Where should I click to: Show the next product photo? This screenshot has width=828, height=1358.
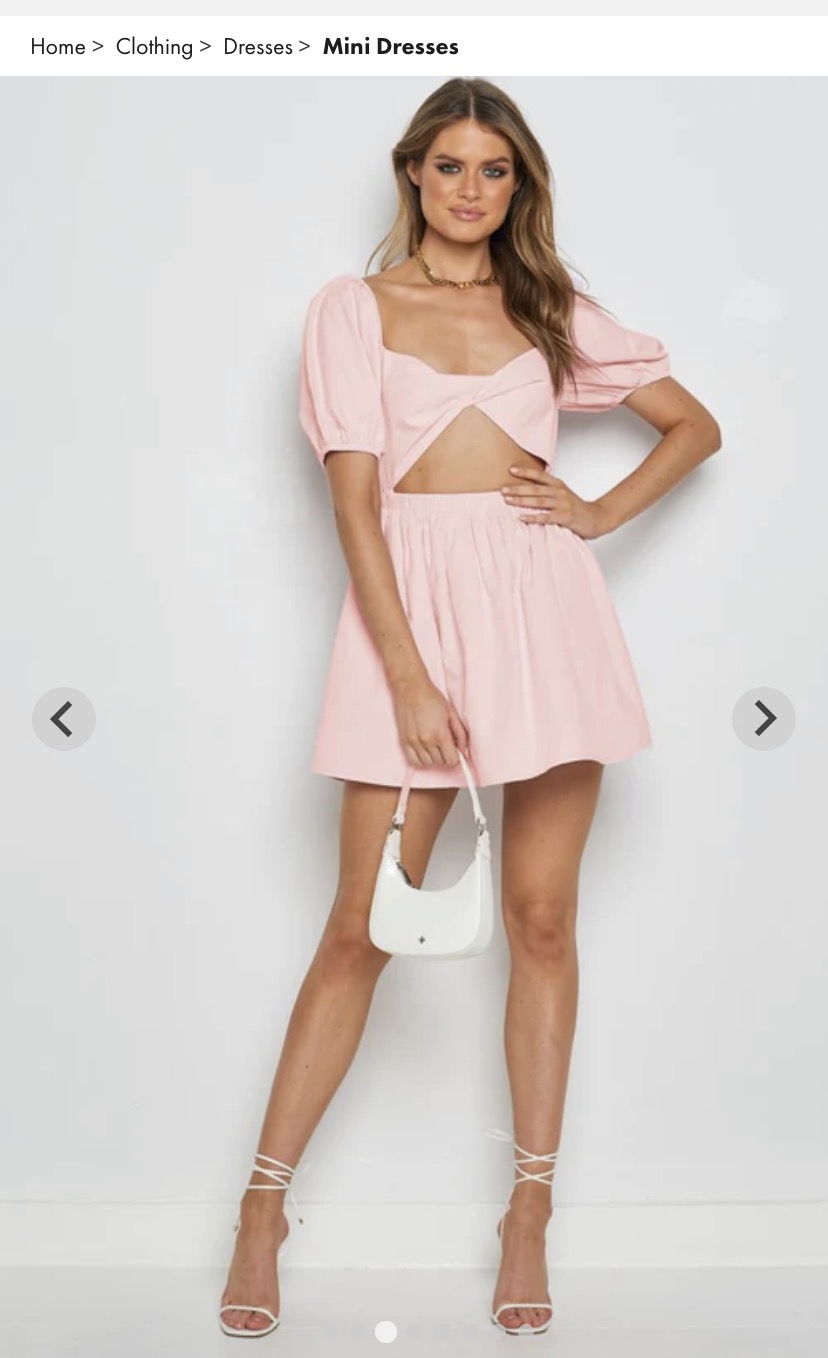(x=763, y=718)
